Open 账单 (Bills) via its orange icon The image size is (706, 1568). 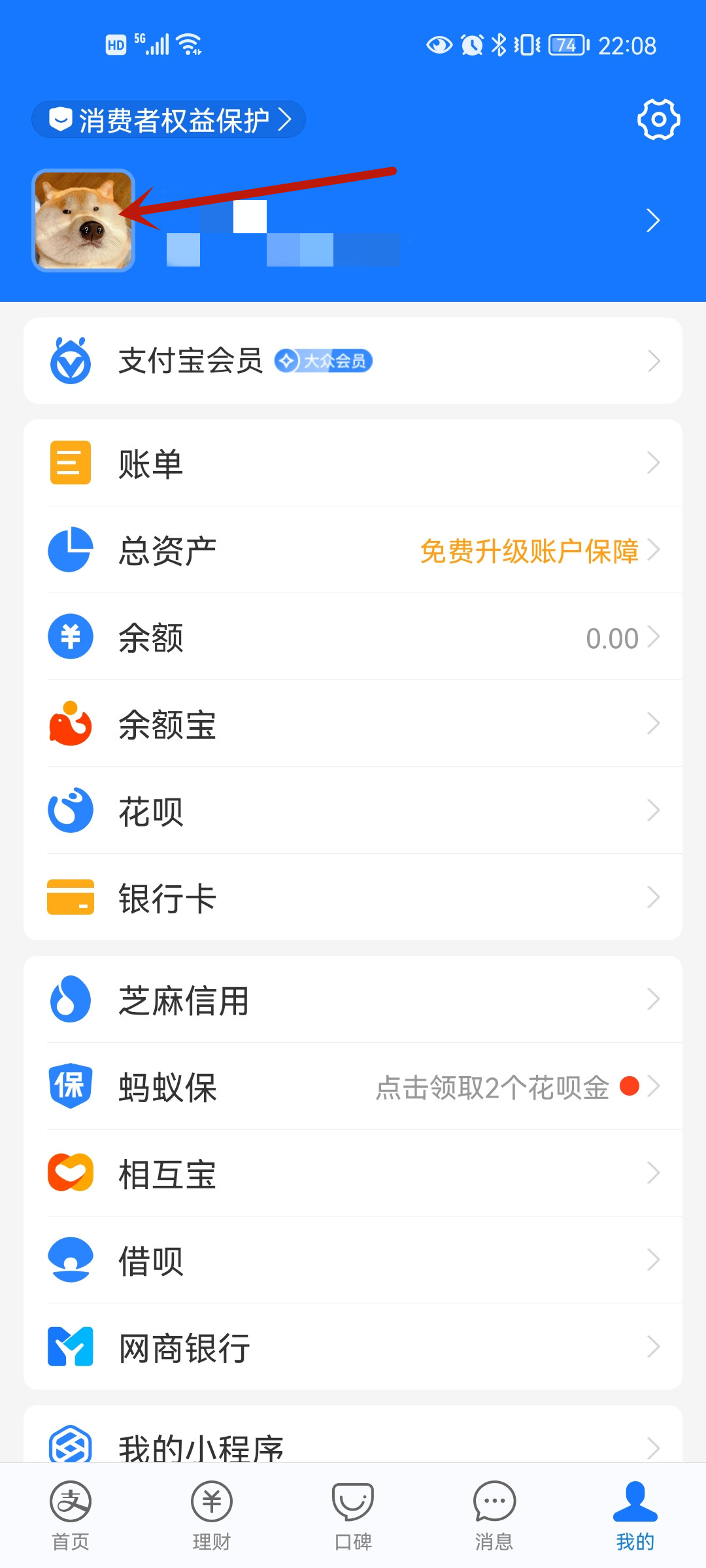[70, 462]
